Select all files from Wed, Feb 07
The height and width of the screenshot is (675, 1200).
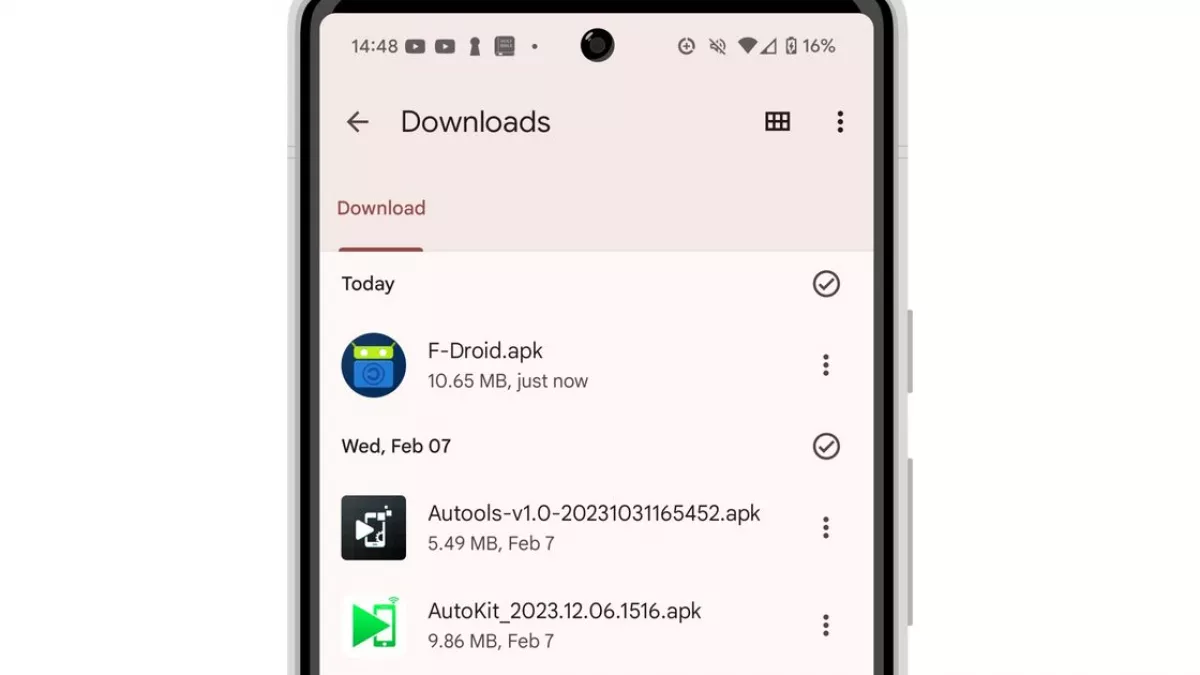pyautogui.click(x=826, y=446)
